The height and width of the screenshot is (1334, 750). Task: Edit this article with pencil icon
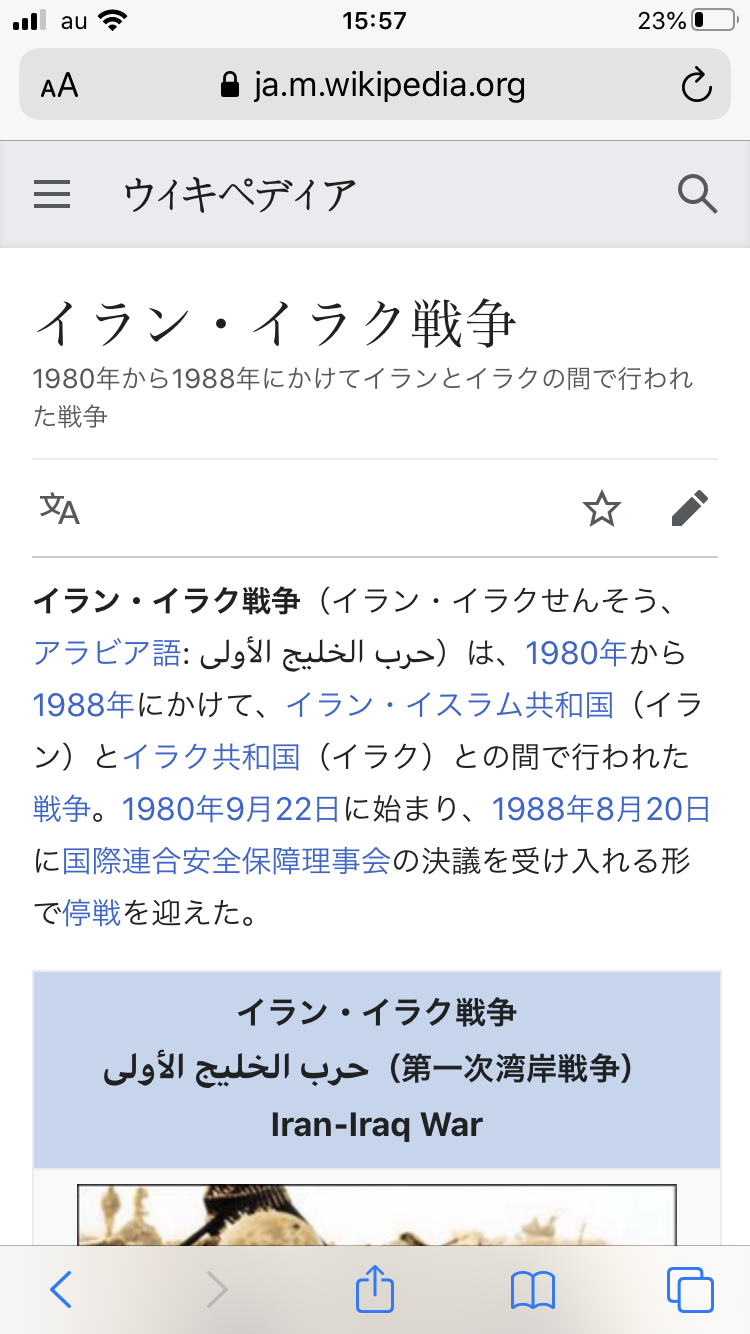click(x=689, y=509)
